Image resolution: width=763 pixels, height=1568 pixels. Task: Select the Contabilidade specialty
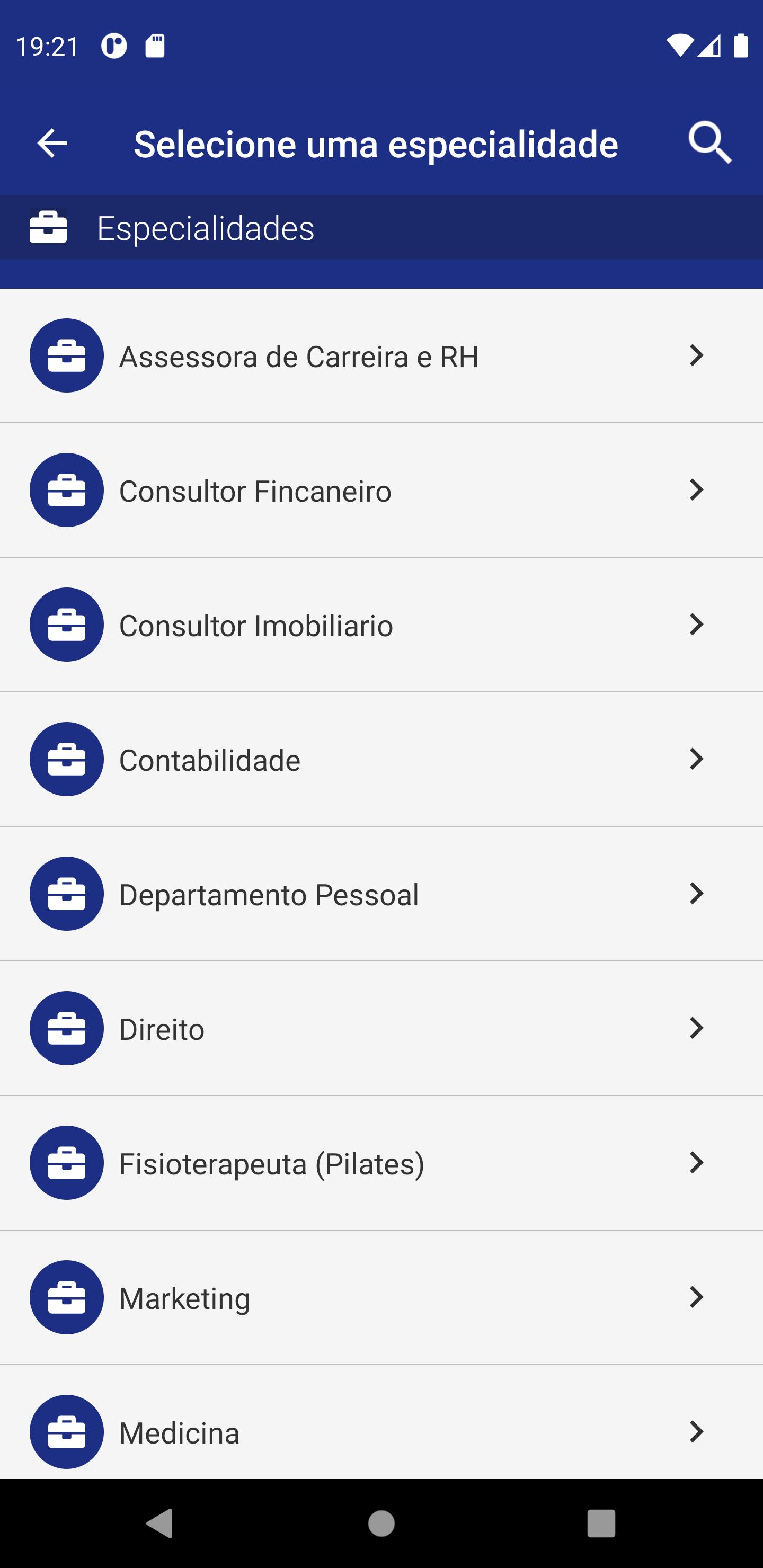click(x=381, y=759)
